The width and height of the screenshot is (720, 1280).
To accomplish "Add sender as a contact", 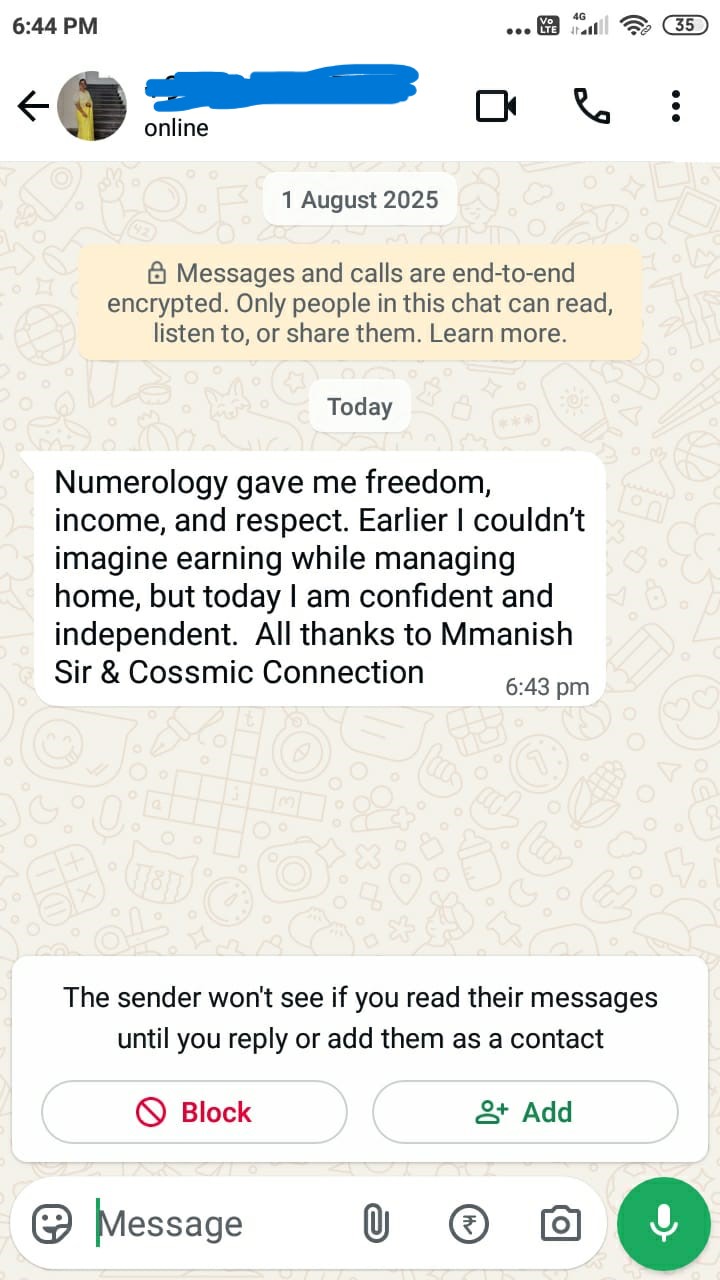I will [x=525, y=1112].
